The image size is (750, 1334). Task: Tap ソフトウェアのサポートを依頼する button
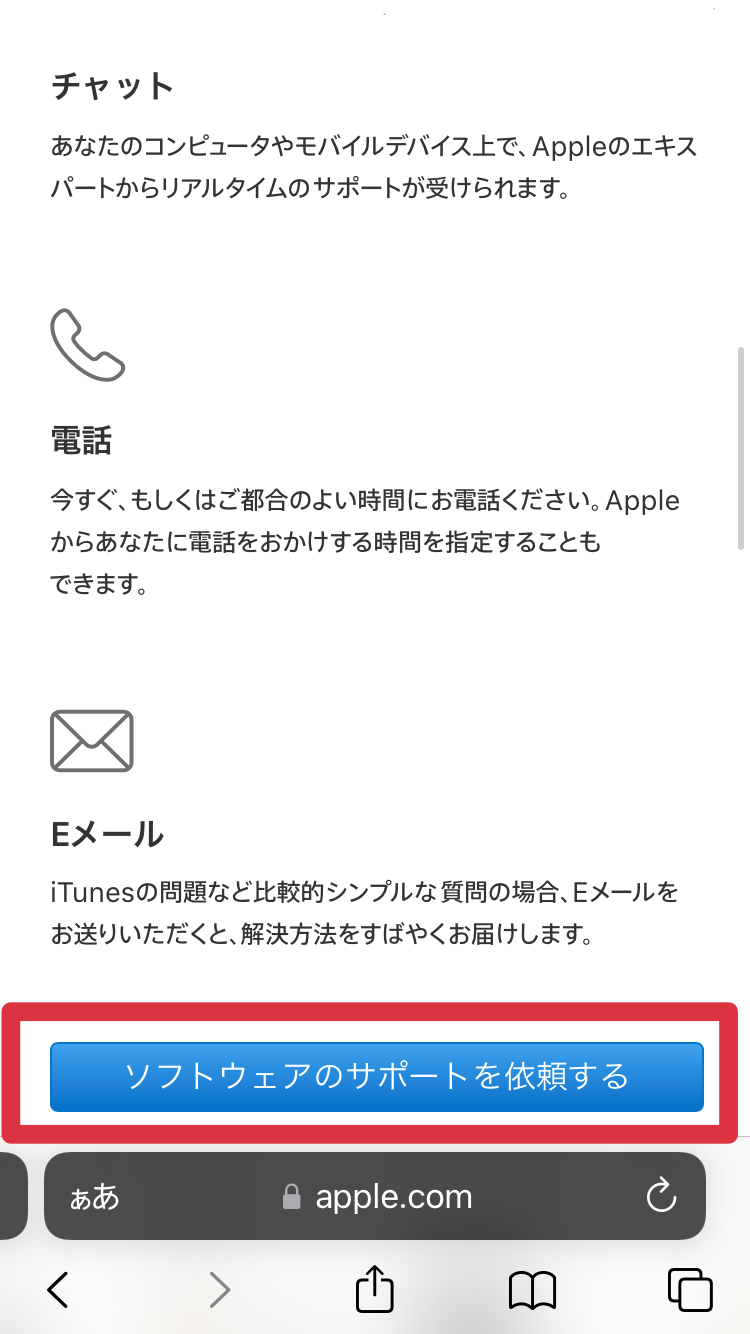point(377,1076)
